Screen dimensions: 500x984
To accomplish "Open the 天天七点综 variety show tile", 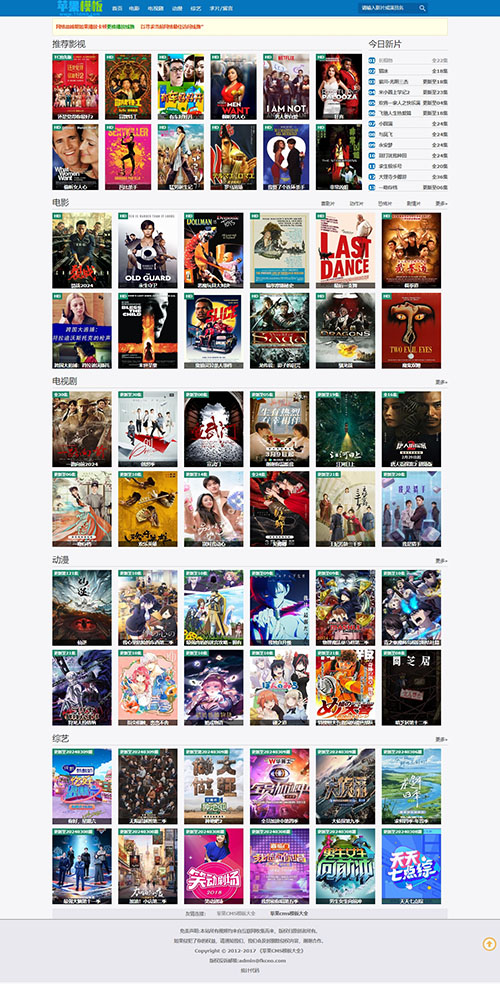I will [411, 866].
